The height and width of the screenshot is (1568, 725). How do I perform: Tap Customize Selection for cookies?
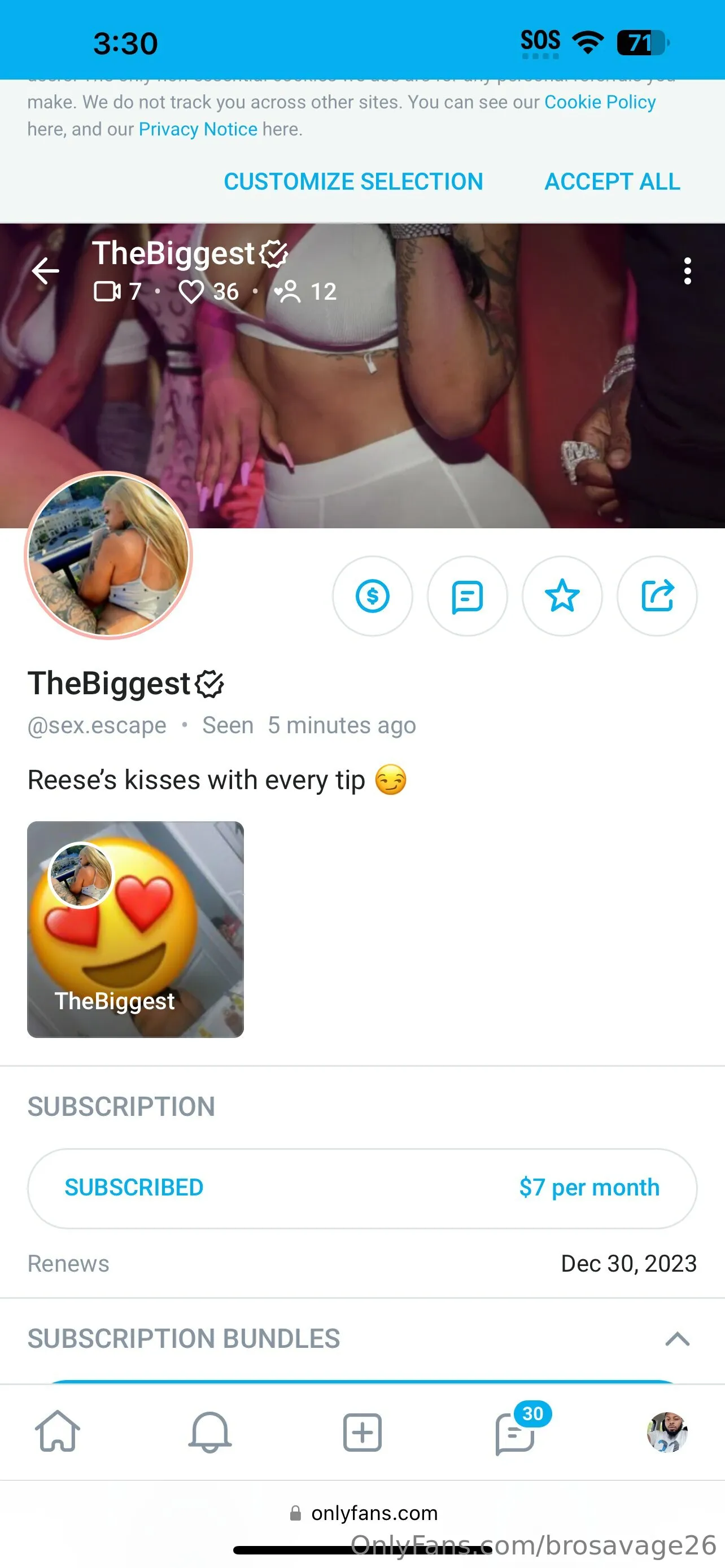click(353, 181)
